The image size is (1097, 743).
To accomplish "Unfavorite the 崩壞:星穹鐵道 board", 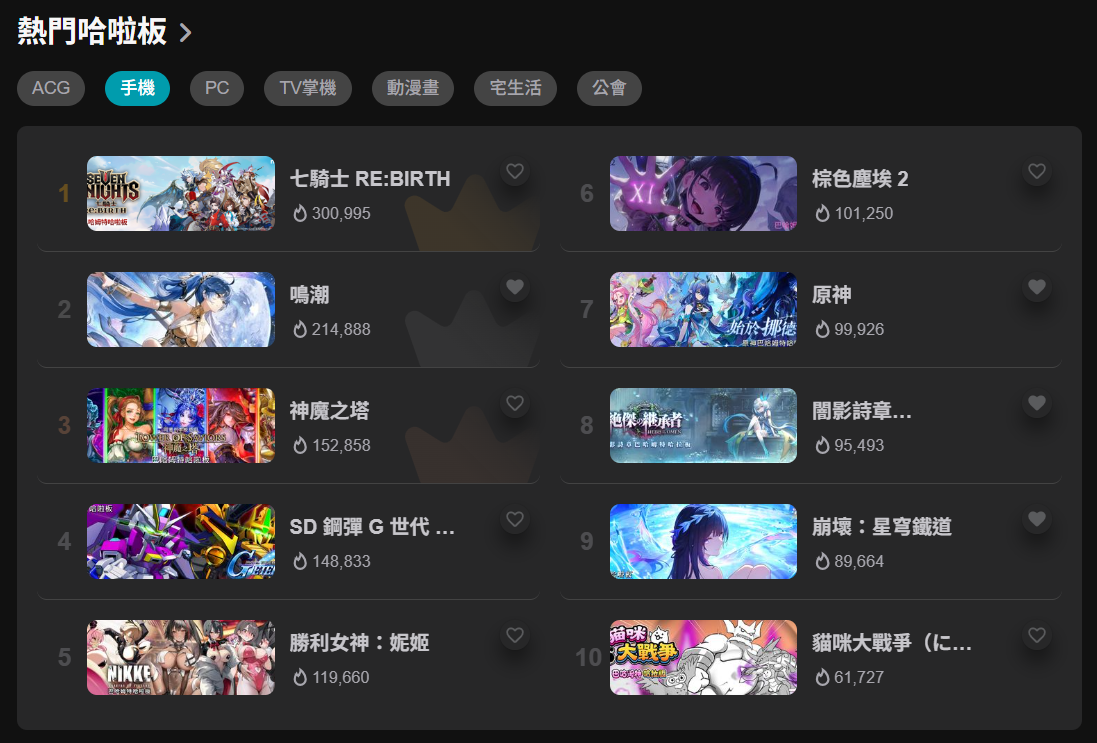I will pos(1037,520).
